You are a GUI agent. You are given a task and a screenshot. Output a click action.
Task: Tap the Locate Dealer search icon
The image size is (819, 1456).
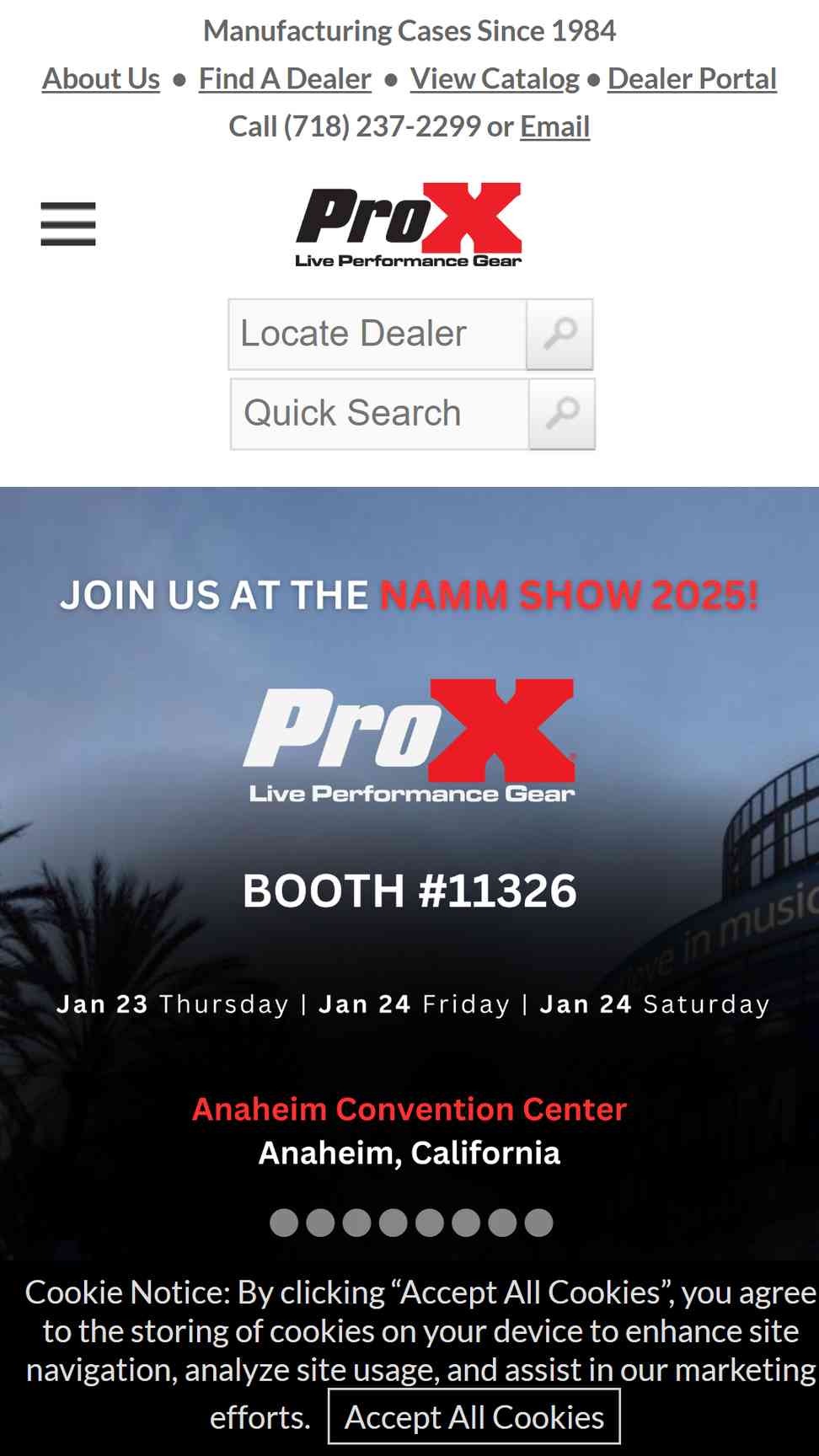[559, 335]
